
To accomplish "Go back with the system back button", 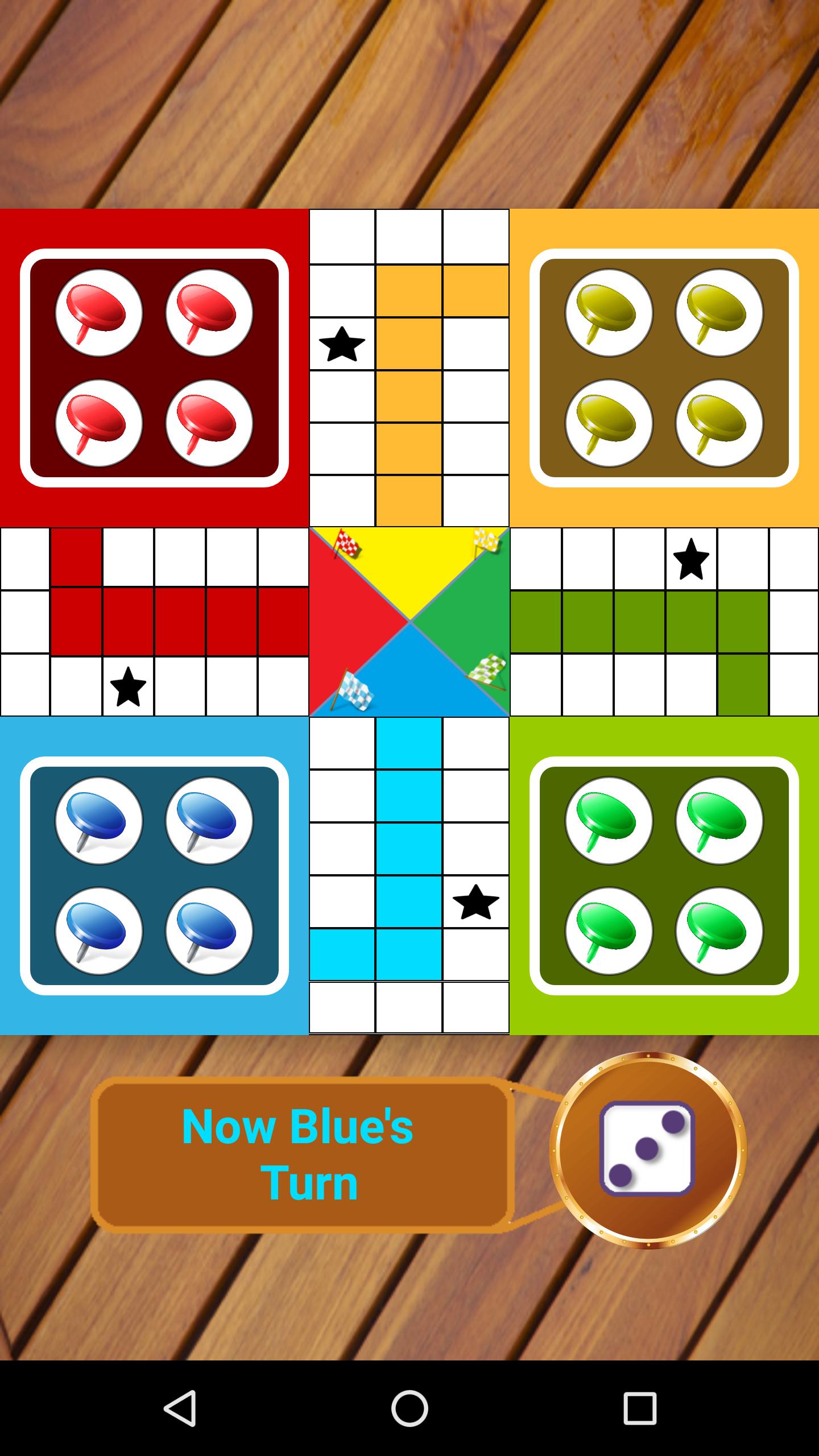I will [180, 1408].
